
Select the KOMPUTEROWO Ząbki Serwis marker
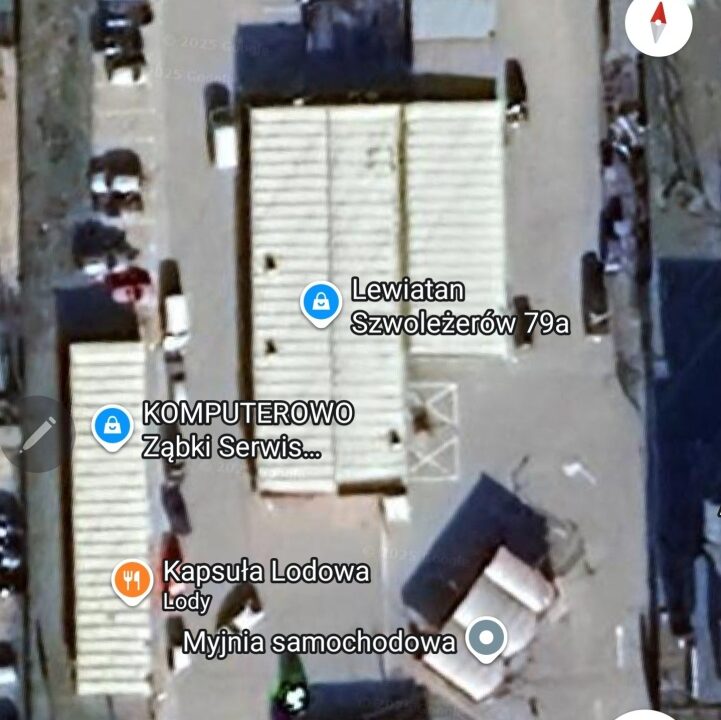coord(112,426)
